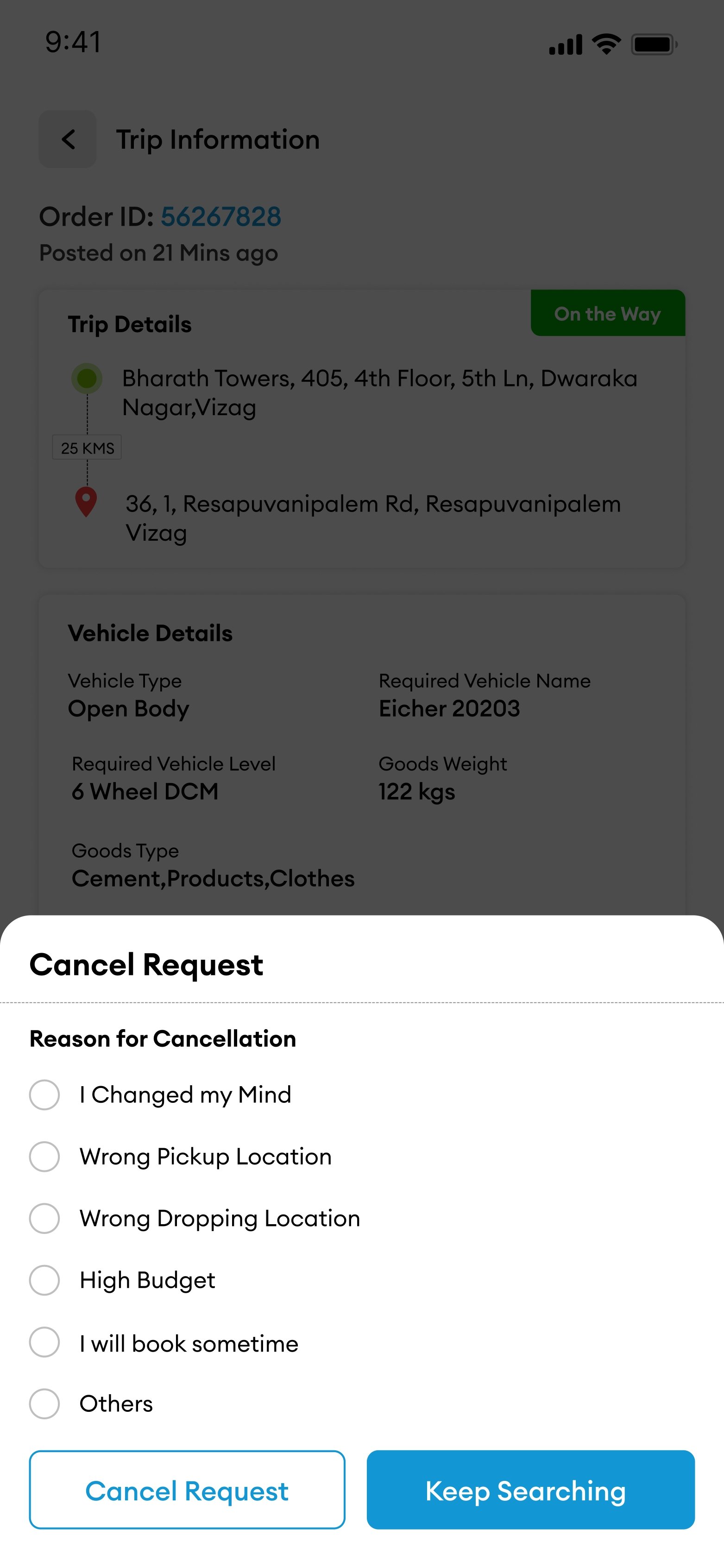
Task: Select the "I Changed my Mind" reason
Action: (x=44, y=1094)
